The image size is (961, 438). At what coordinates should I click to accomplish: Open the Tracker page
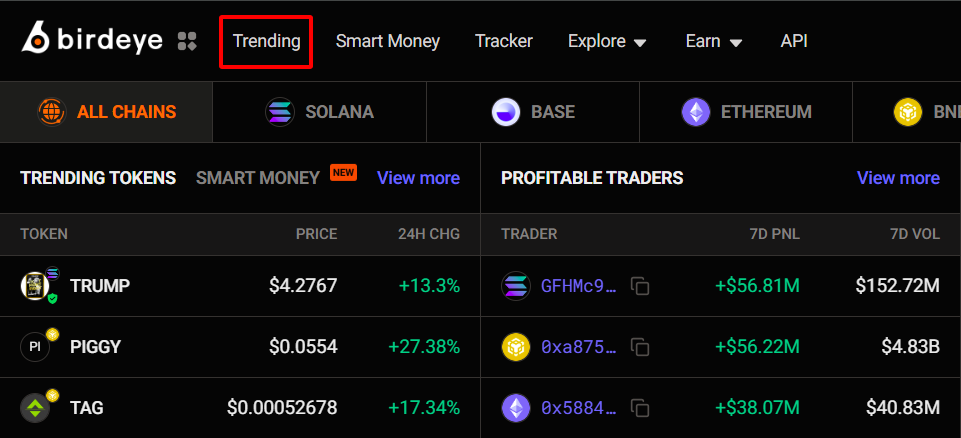(x=503, y=41)
